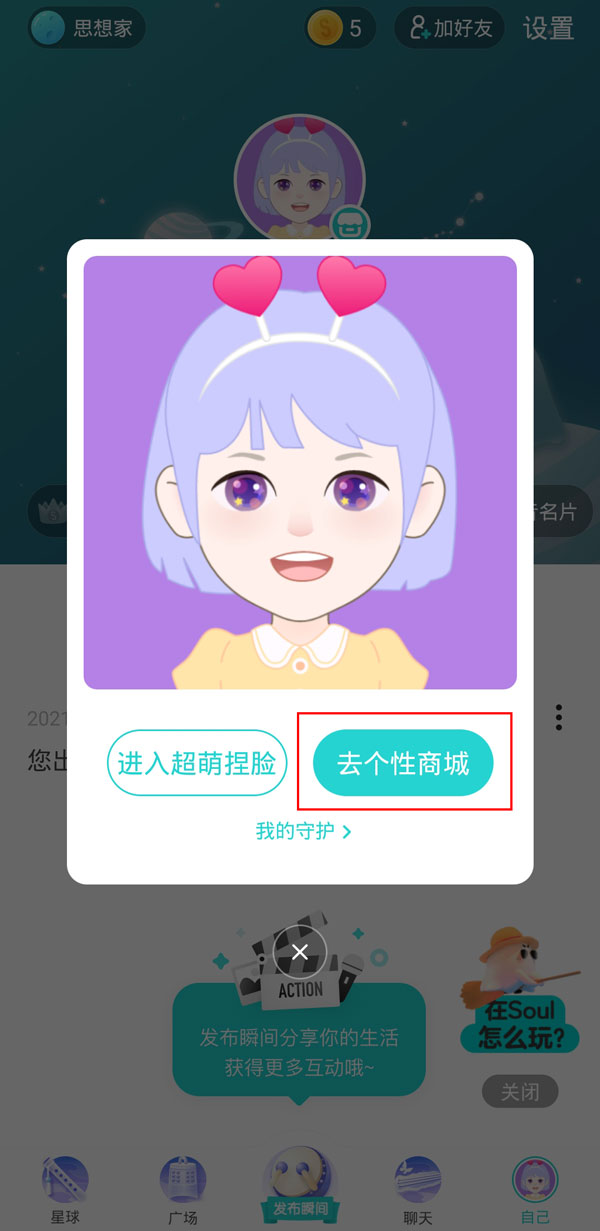This screenshot has width=600, height=1231.
Task: Switch to the 聊天 tab
Action: (x=418, y=1190)
